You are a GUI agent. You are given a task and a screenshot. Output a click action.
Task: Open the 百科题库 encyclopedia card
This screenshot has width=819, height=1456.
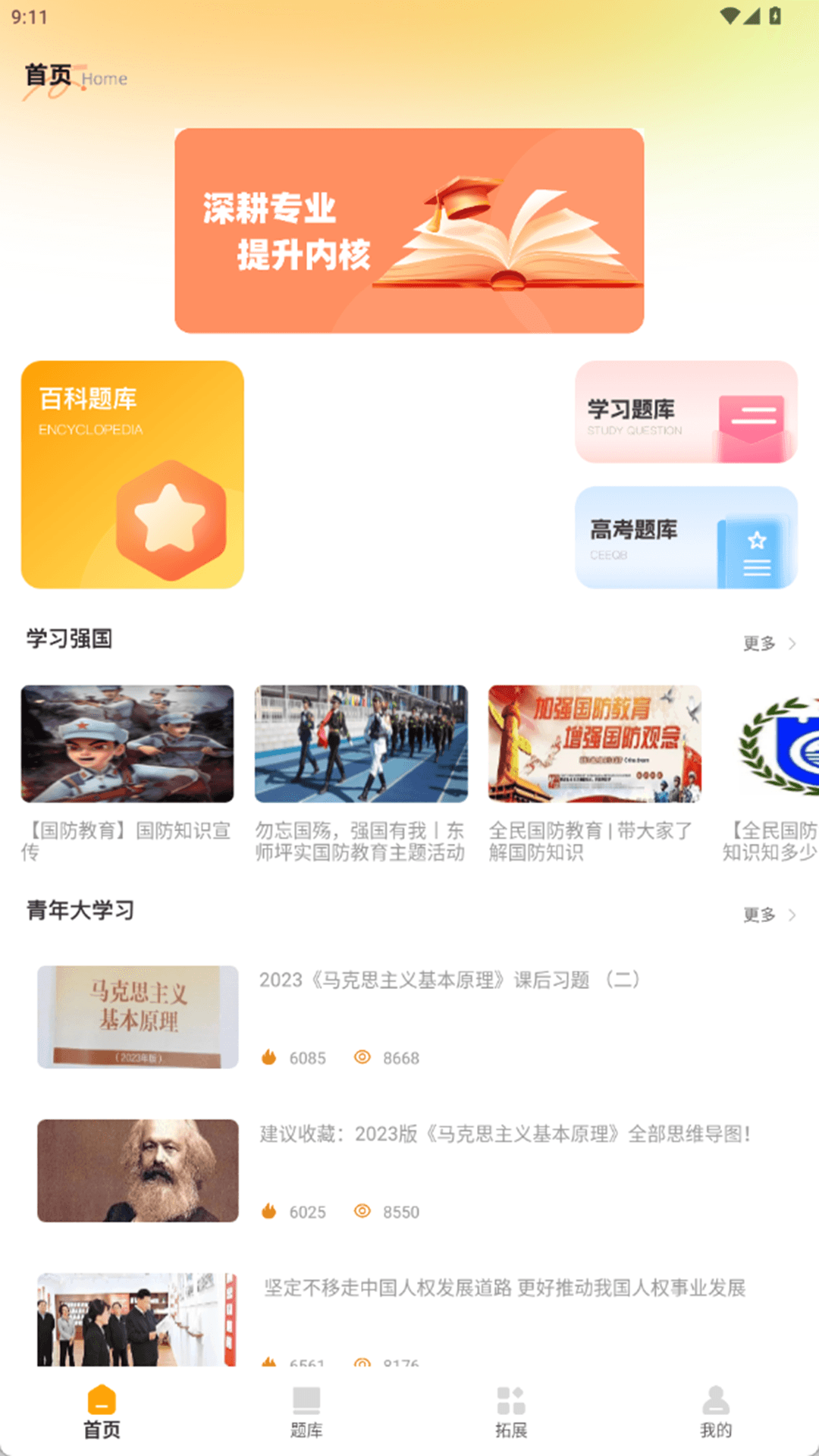(131, 474)
